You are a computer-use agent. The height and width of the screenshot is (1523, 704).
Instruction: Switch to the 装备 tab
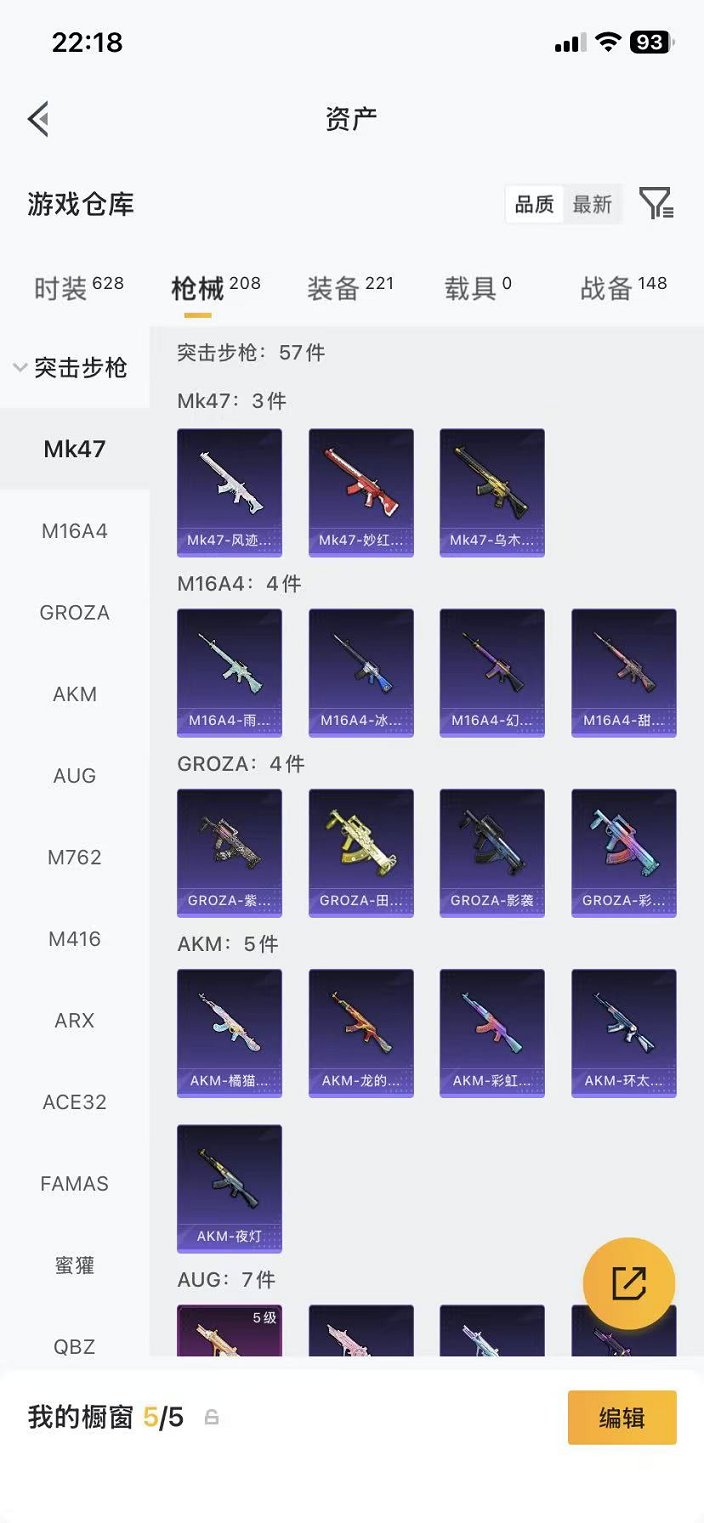350,288
